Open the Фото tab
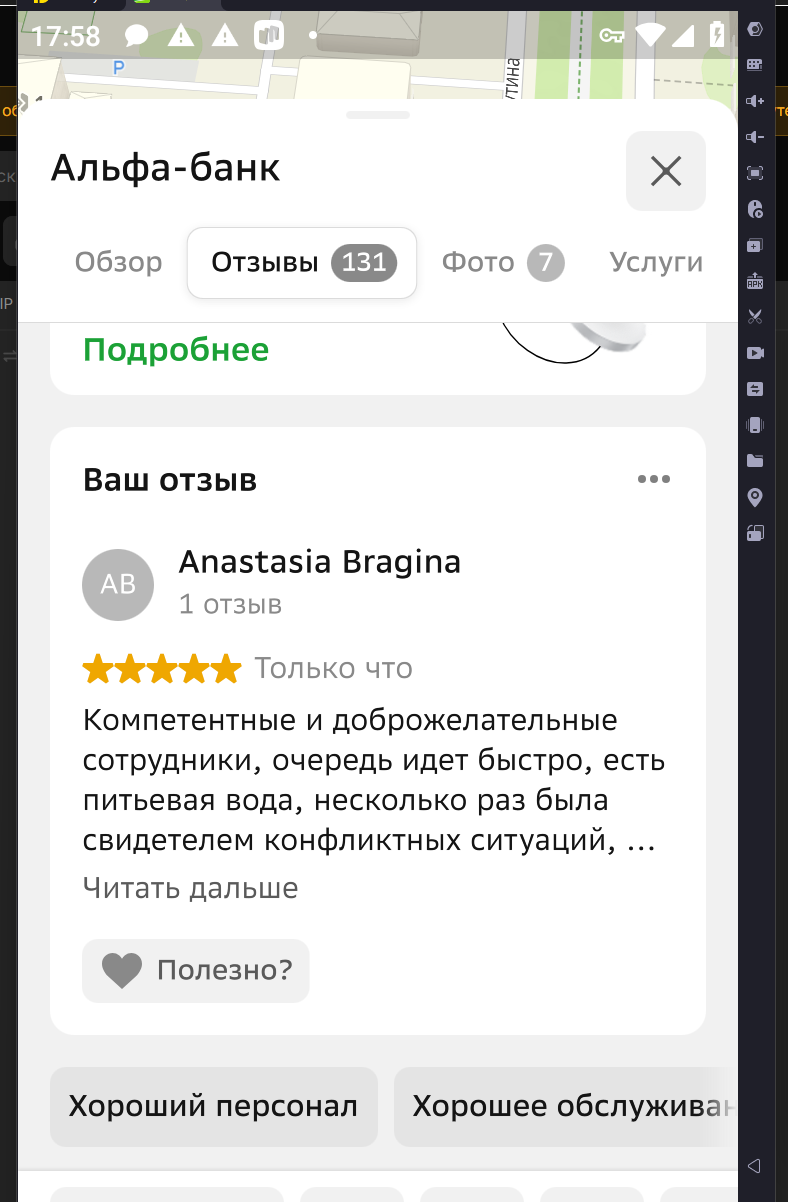 [x=502, y=263]
